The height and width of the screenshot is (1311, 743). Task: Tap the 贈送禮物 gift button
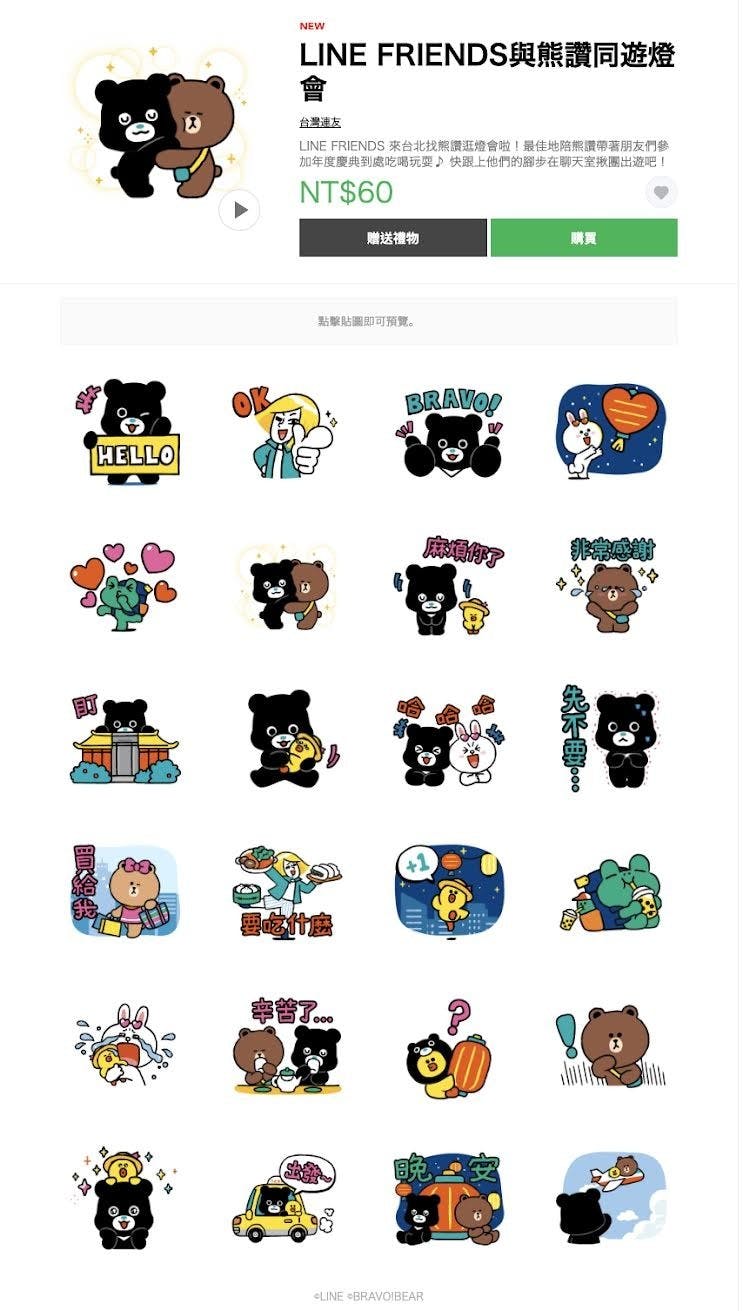tap(392, 238)
